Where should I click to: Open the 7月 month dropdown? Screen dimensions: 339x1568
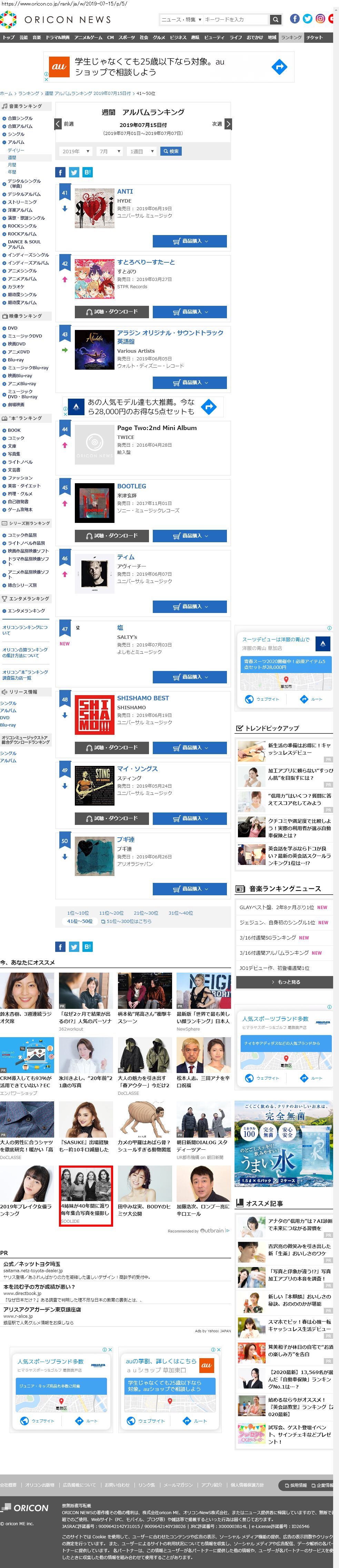click(x=110, y=152)
